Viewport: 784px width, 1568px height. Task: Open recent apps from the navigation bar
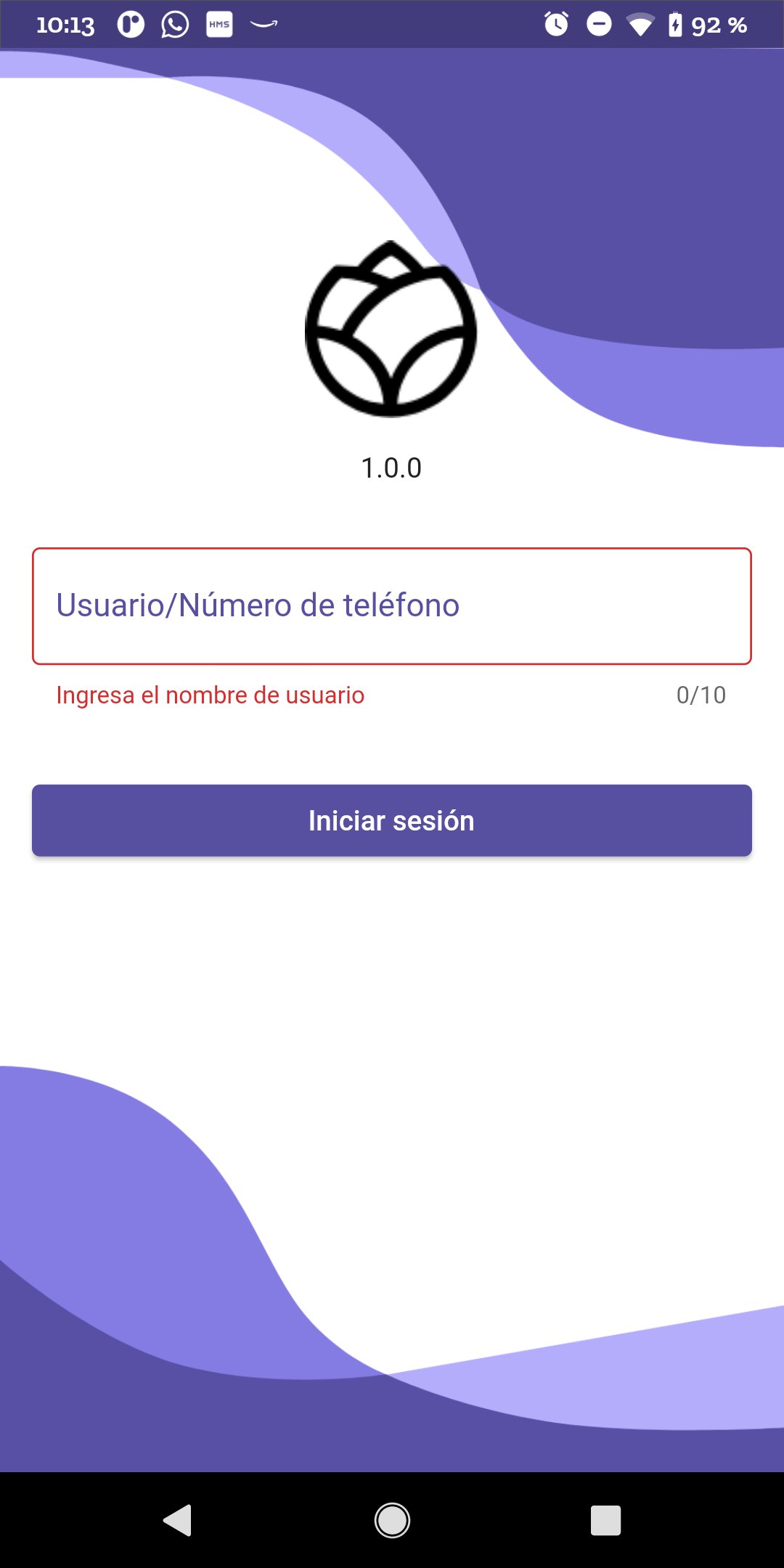point(605,1520)
